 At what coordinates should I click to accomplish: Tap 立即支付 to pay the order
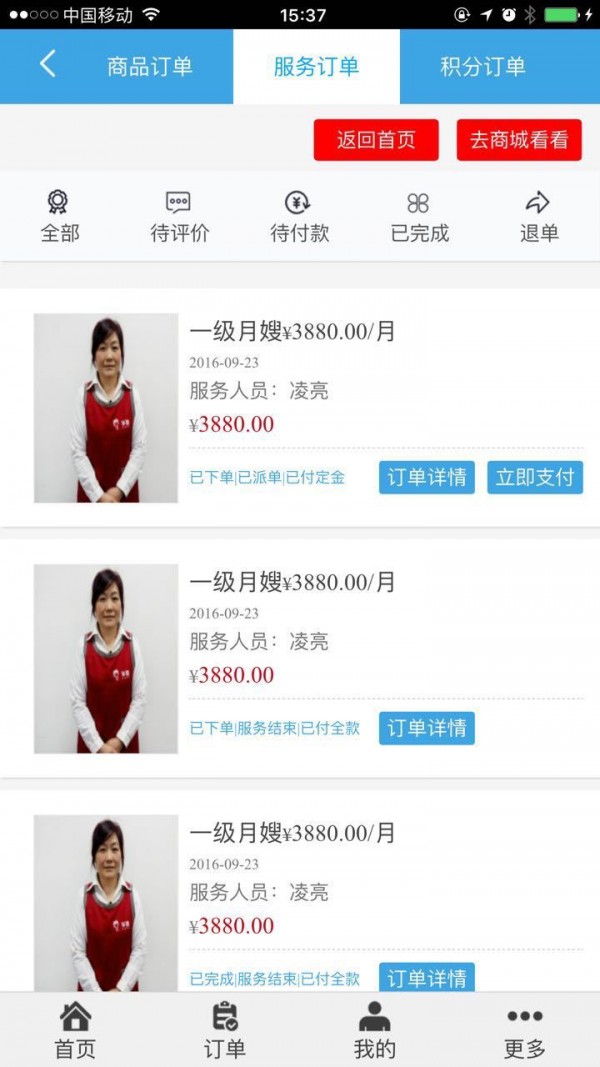(x=535, y=477)
